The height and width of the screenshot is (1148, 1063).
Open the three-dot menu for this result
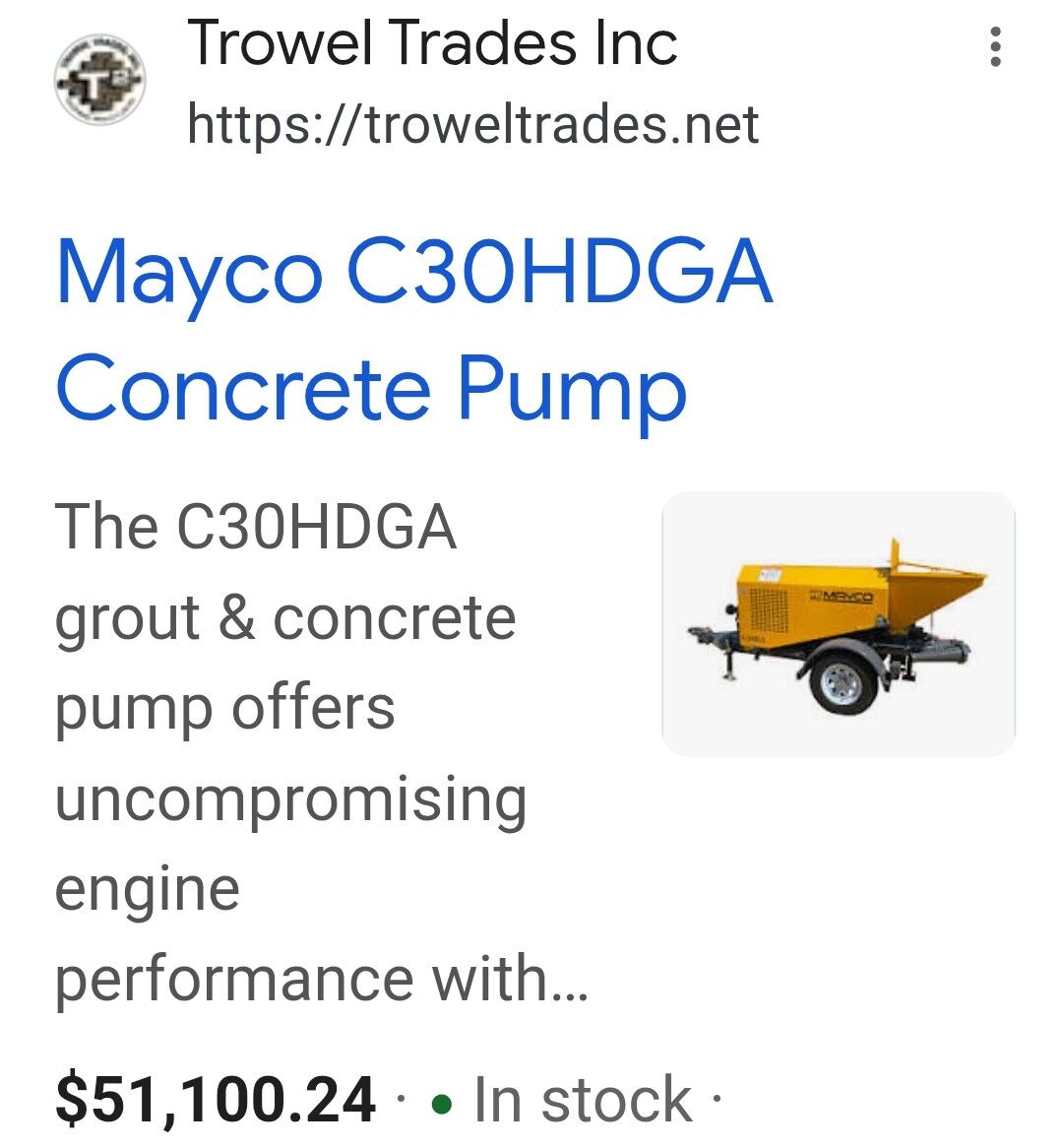(x=995, y=47)
